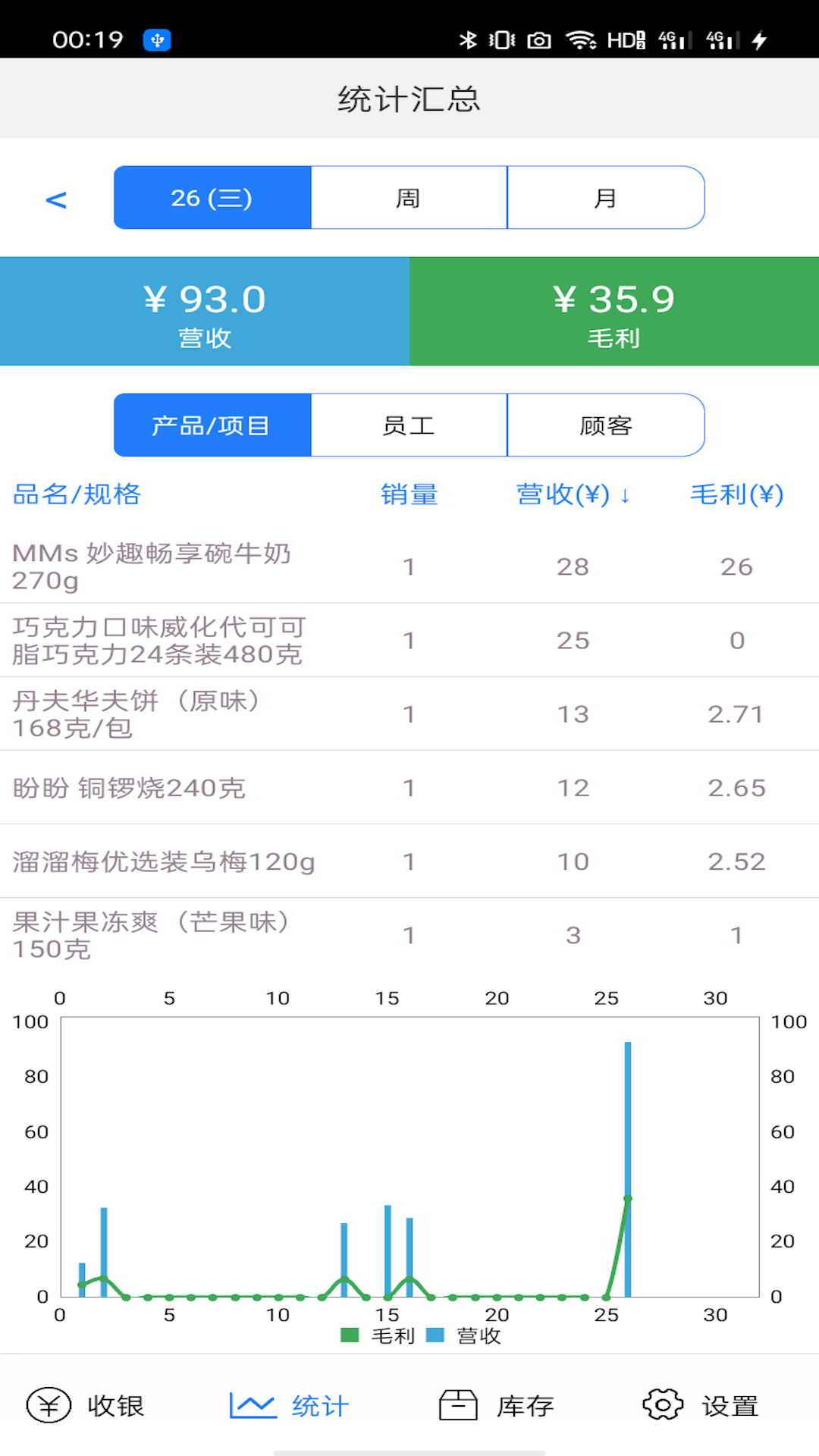Tap the blue 营收 revenue summary card

(205, 311)
